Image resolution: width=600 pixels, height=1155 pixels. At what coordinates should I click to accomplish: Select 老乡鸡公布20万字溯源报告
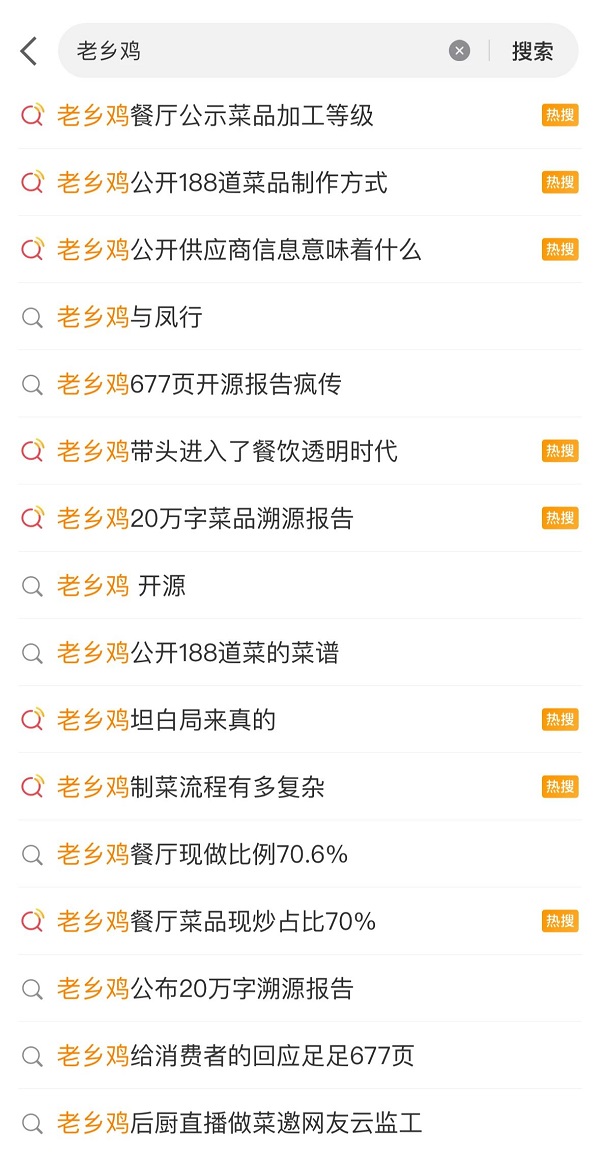tap(300, 988)
